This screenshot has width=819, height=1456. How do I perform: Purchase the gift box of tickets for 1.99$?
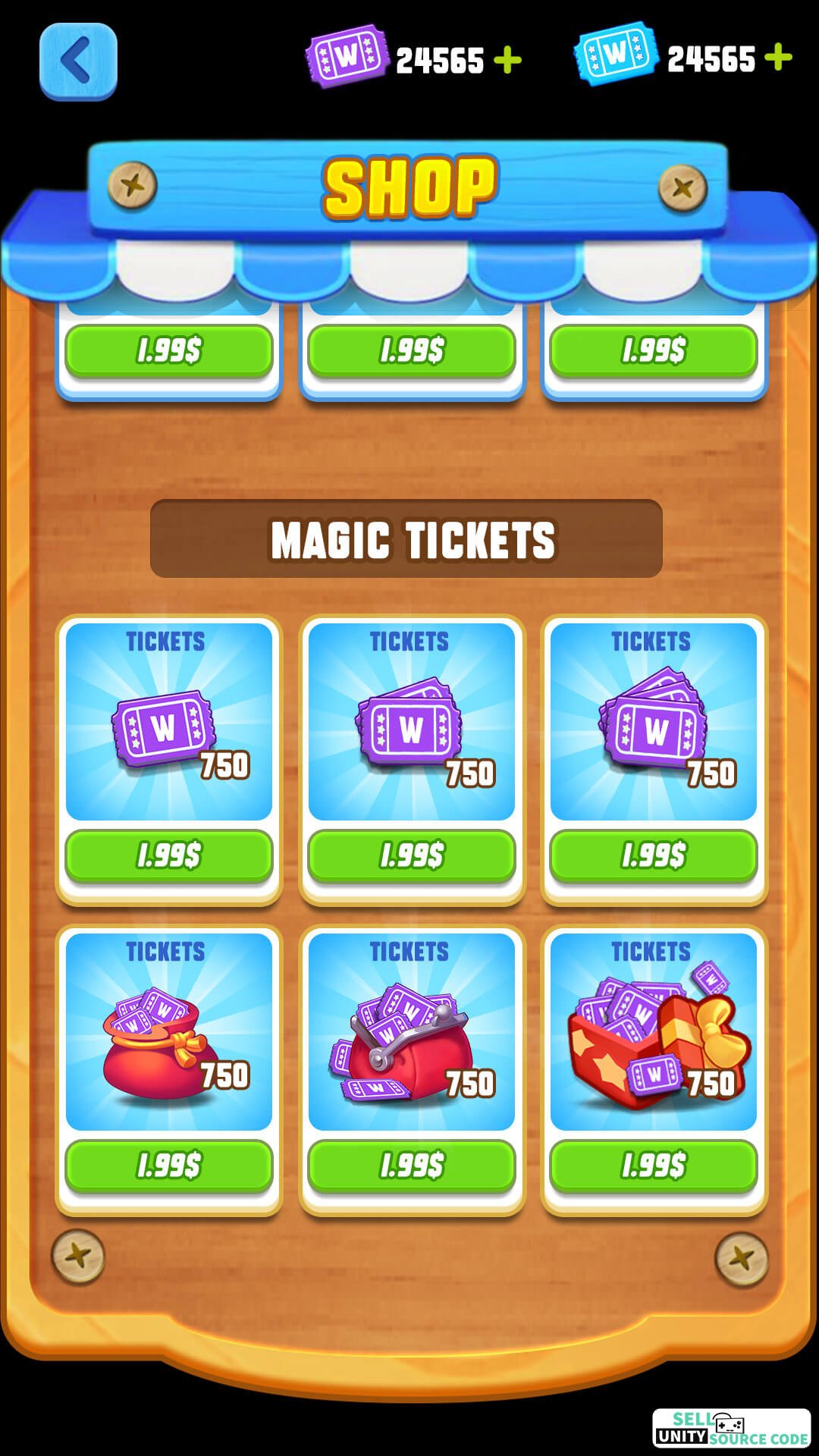(654, 1166)
